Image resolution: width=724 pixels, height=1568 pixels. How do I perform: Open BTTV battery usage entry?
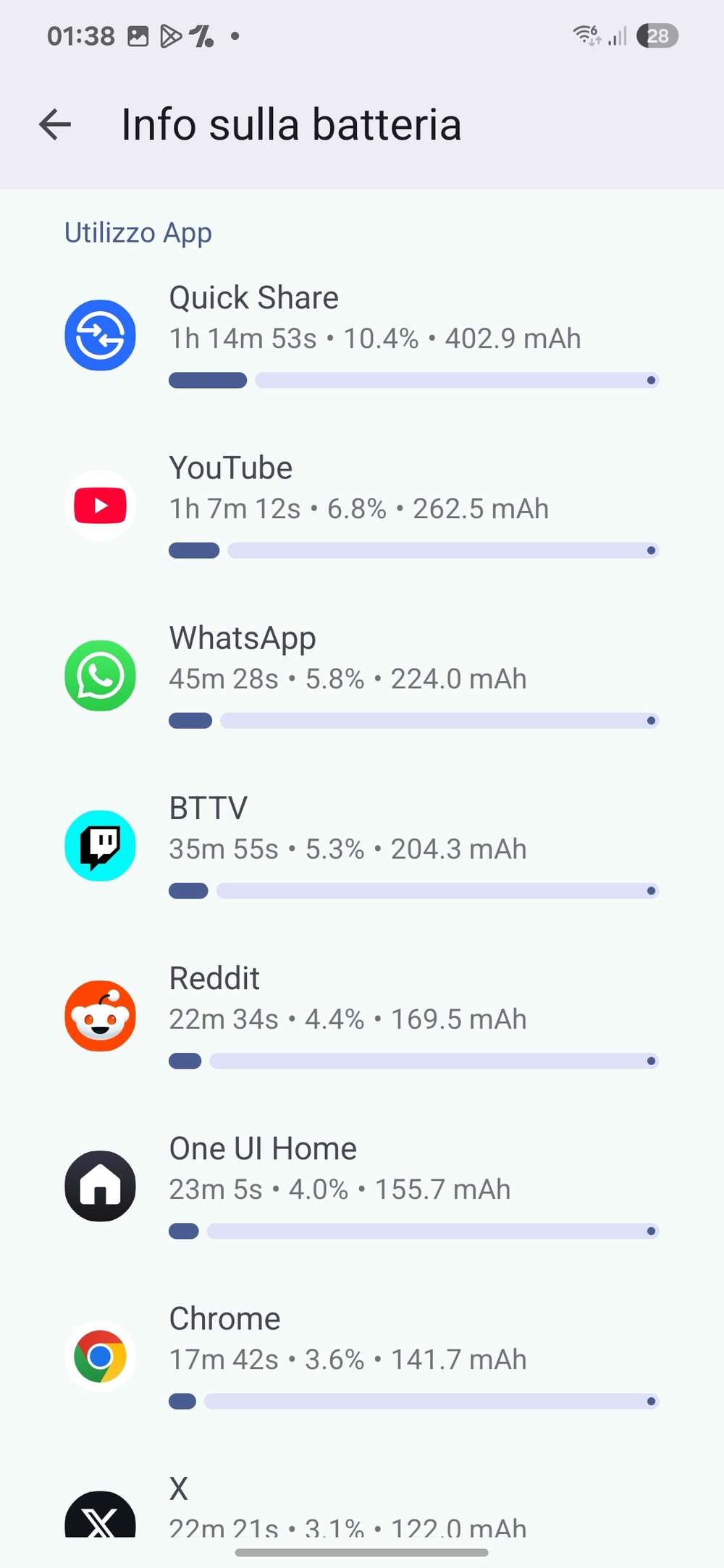coord(362,847)
